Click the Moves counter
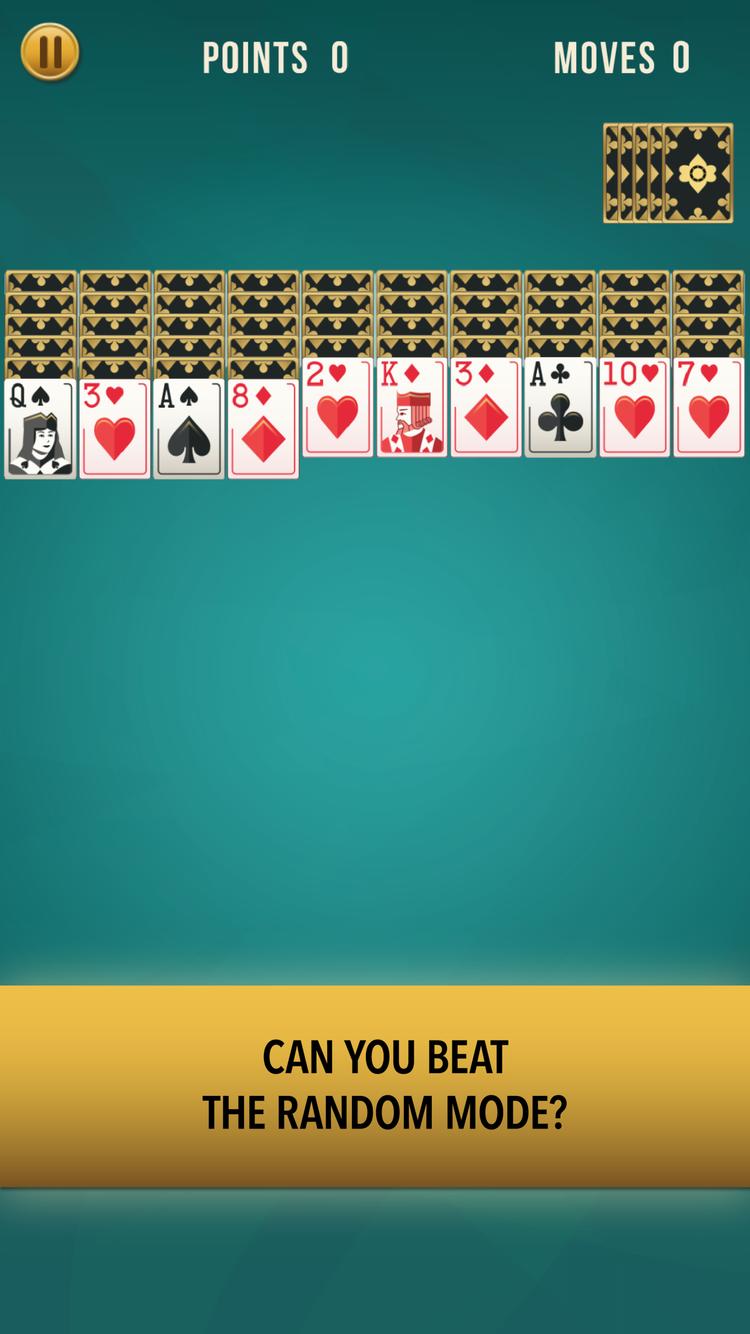Viewport: 750px width, 1334px height. 622,56
